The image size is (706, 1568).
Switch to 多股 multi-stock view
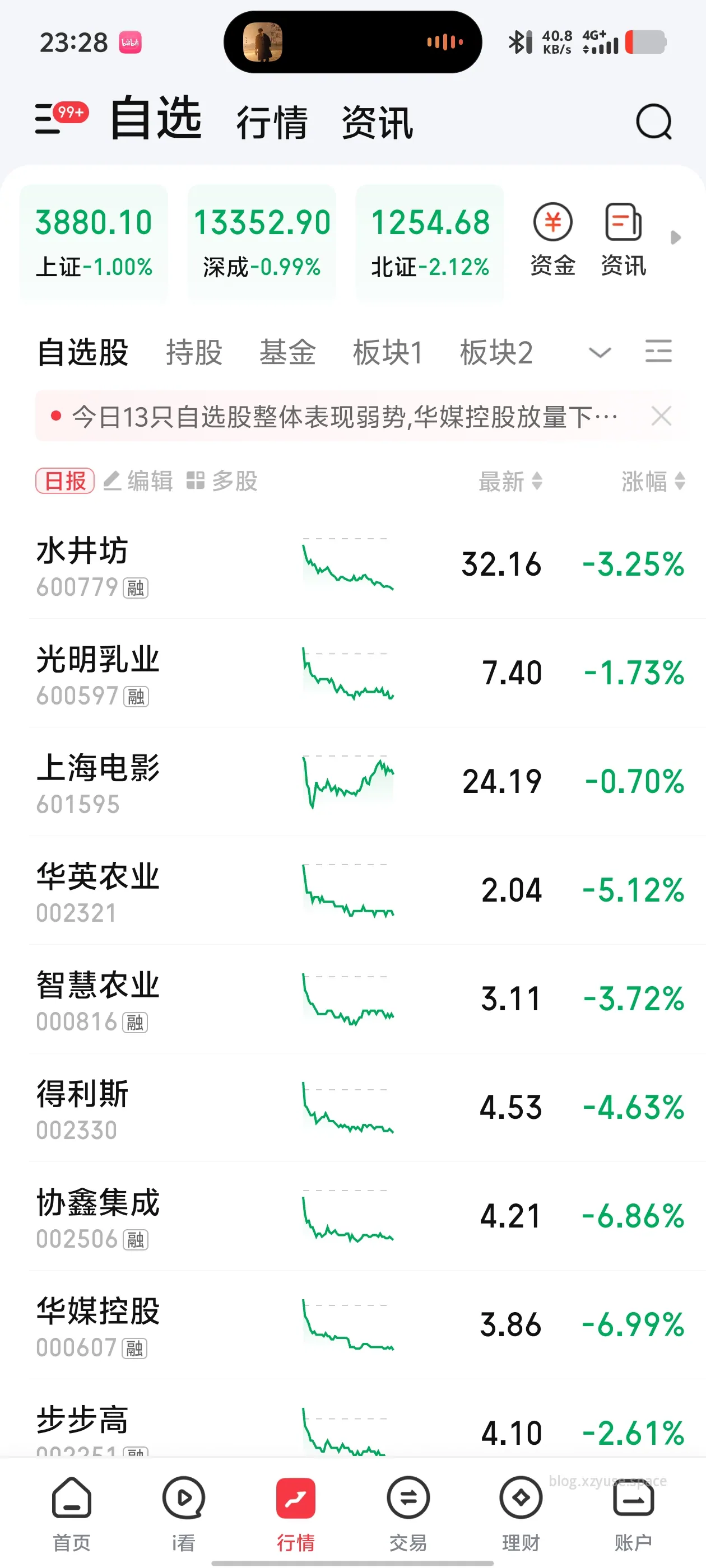[222, 481]
